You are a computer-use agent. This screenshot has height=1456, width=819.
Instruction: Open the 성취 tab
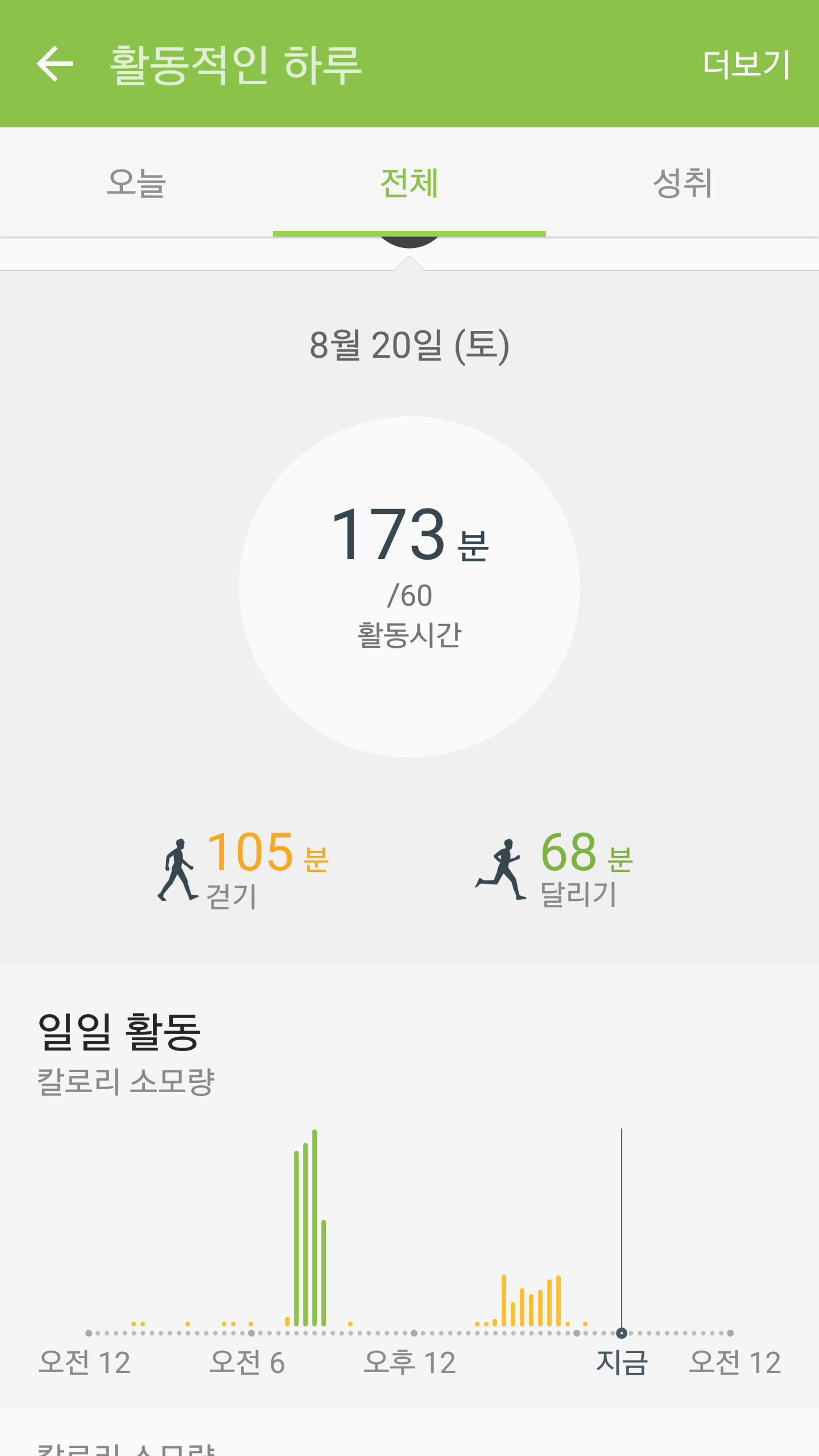pos(682,183)
